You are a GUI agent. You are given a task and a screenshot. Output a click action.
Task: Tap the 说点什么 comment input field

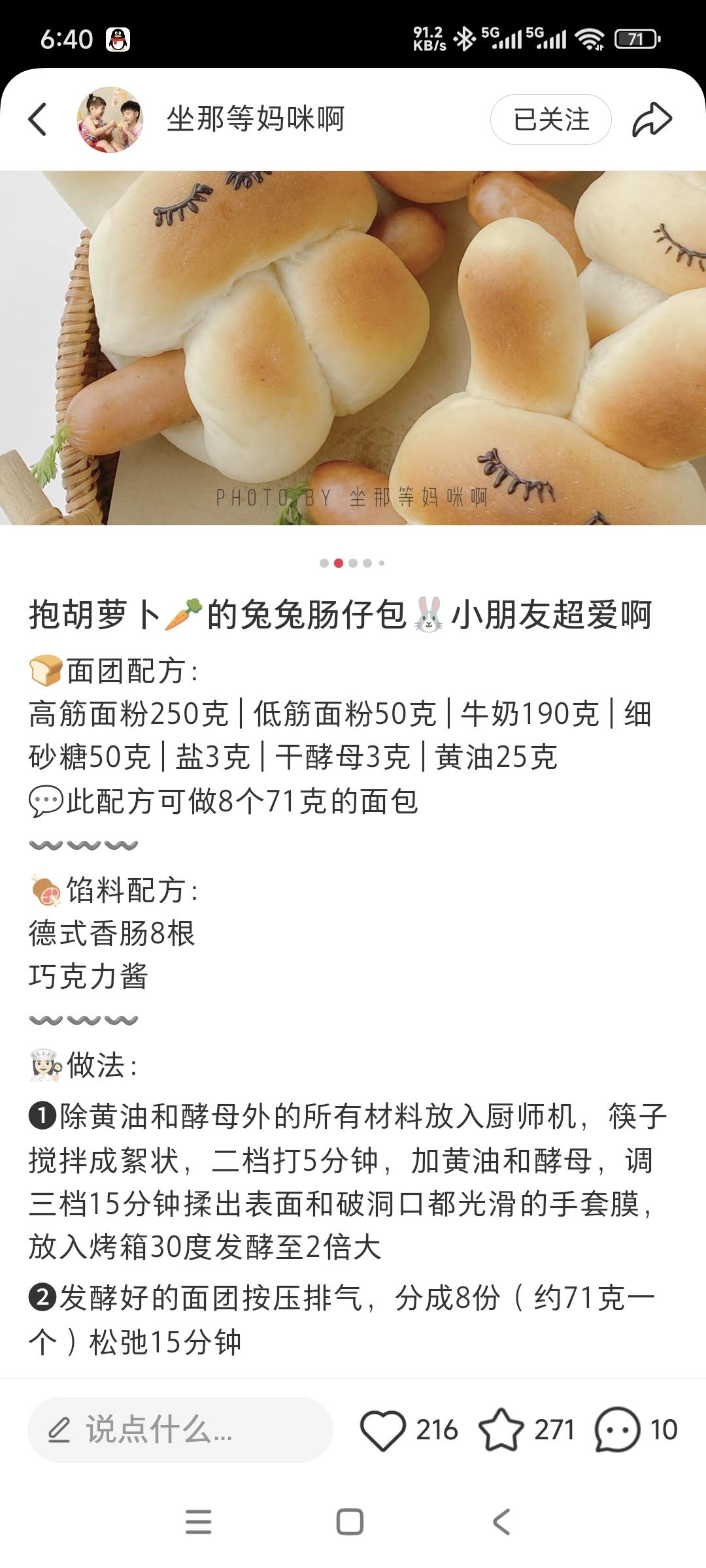[x=180, y=1430]
